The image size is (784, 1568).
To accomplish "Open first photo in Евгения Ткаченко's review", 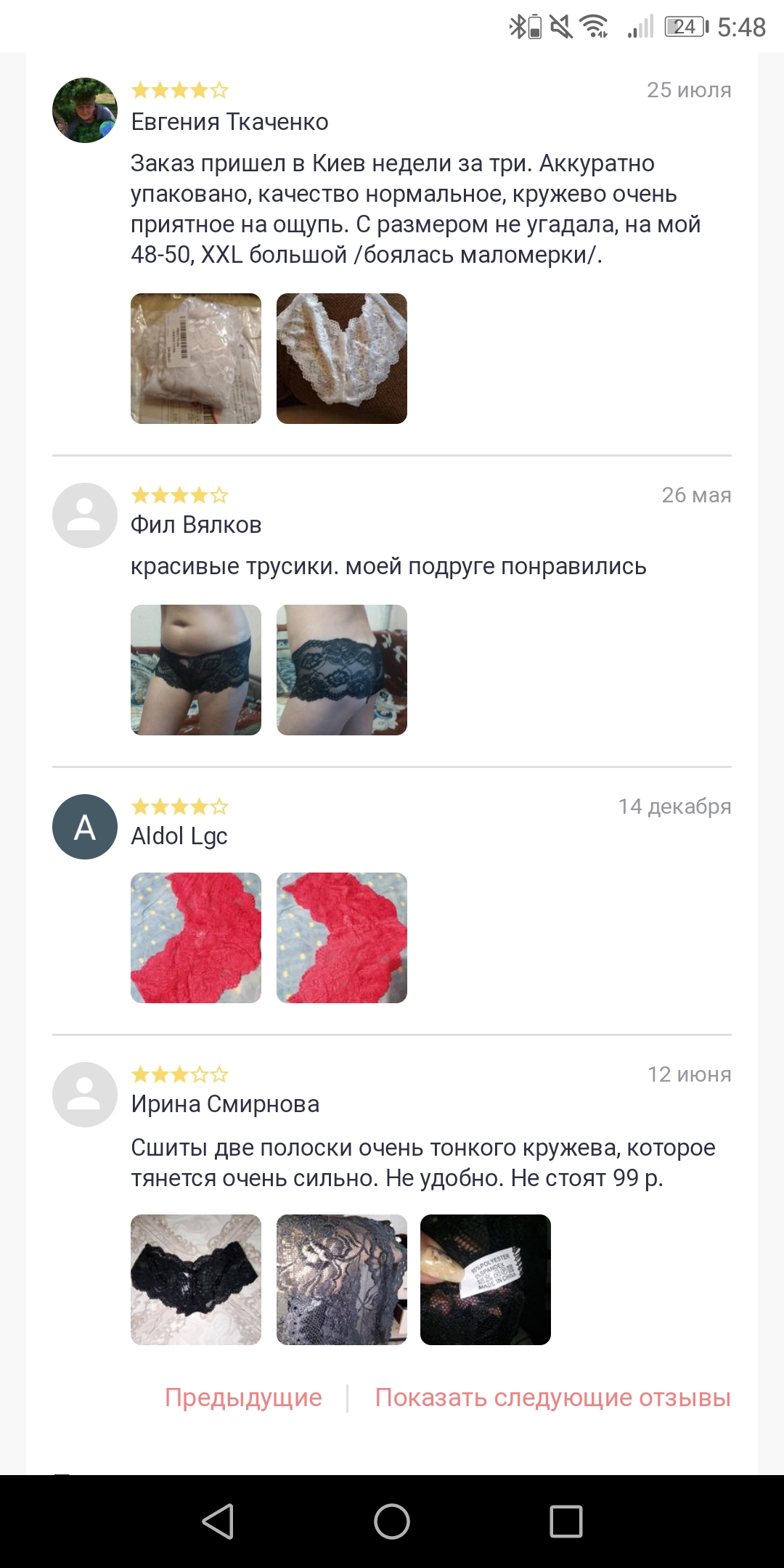I will [196, 359].
